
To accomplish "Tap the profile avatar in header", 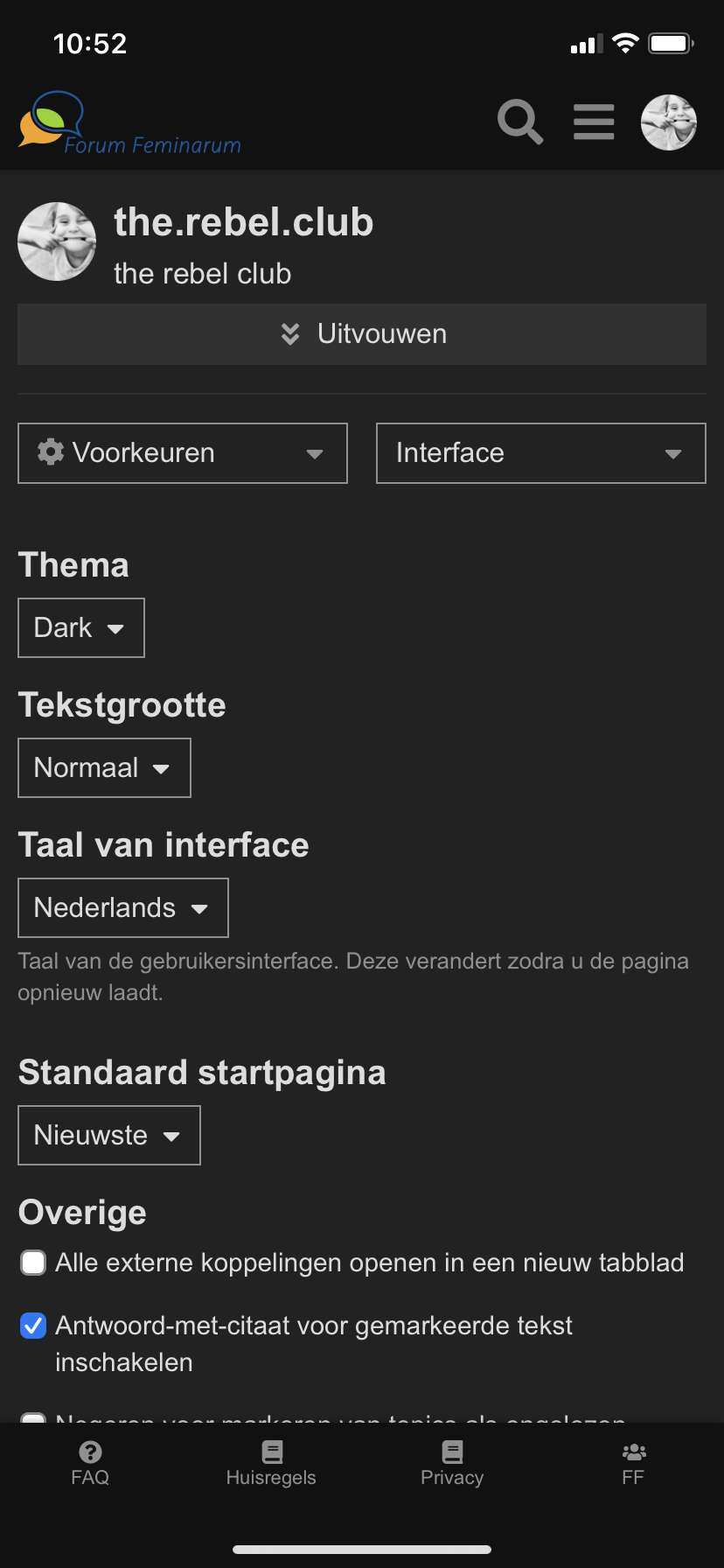I will point(669,122).
